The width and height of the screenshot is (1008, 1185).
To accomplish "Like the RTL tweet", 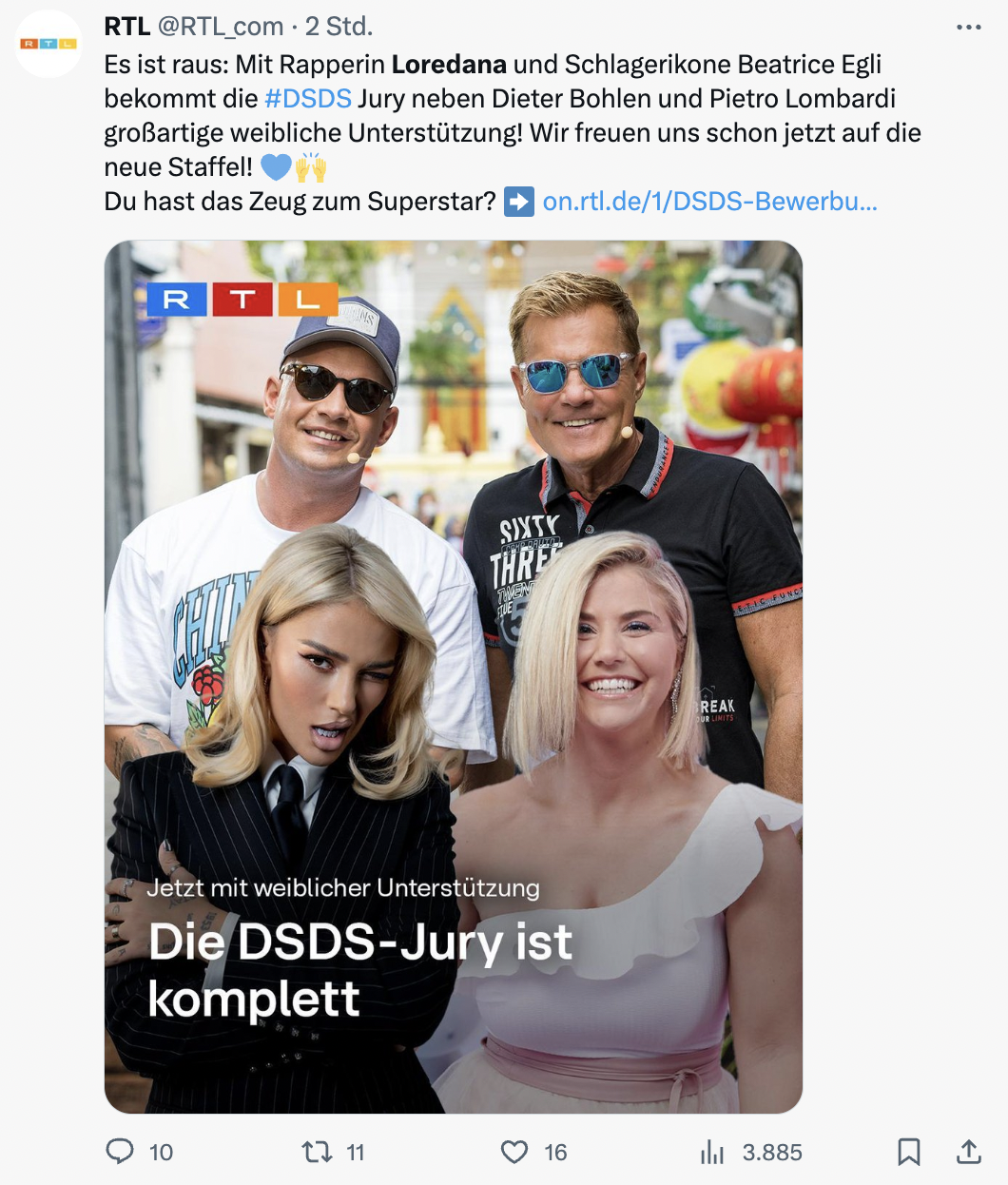I will coord(514,1152).
